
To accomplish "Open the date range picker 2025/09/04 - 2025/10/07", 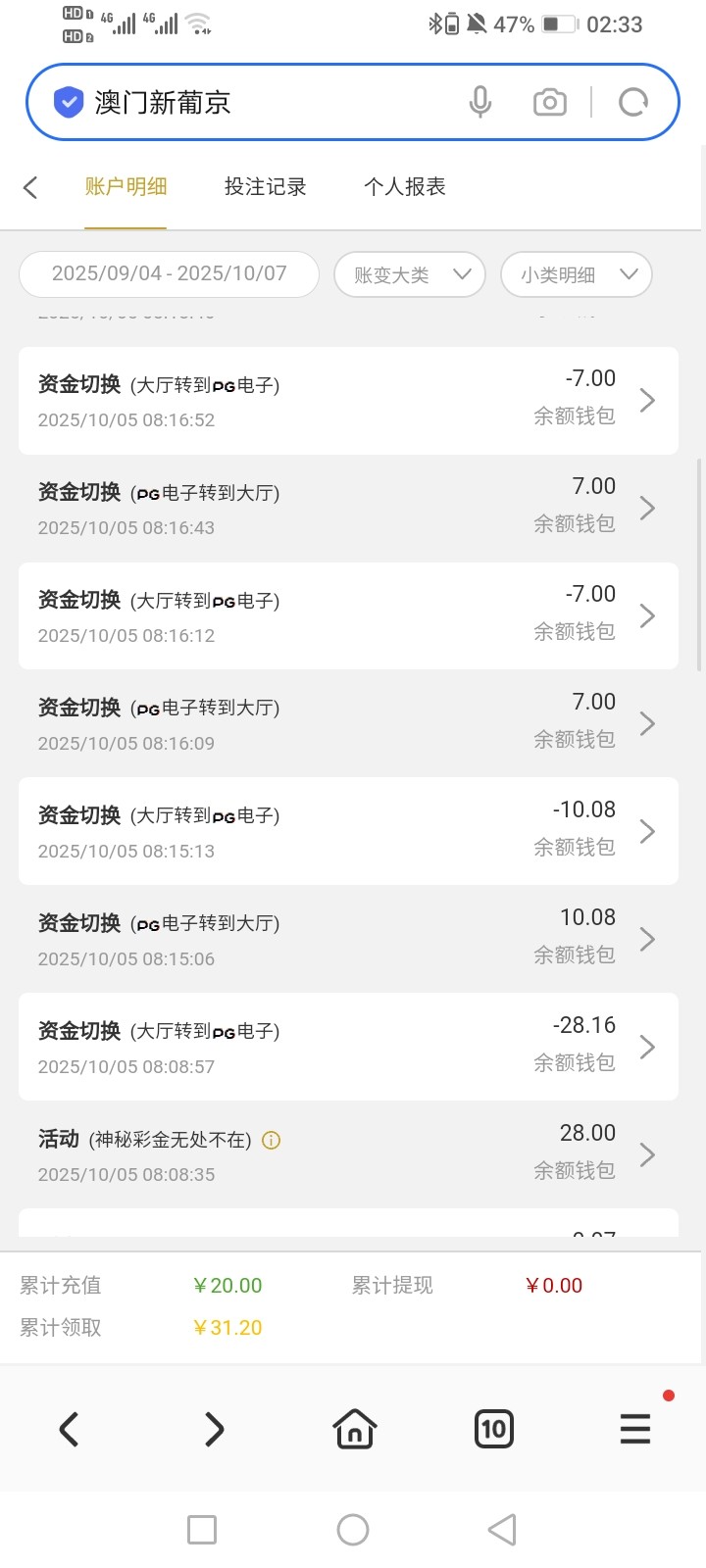I will (x=169, y=273).
